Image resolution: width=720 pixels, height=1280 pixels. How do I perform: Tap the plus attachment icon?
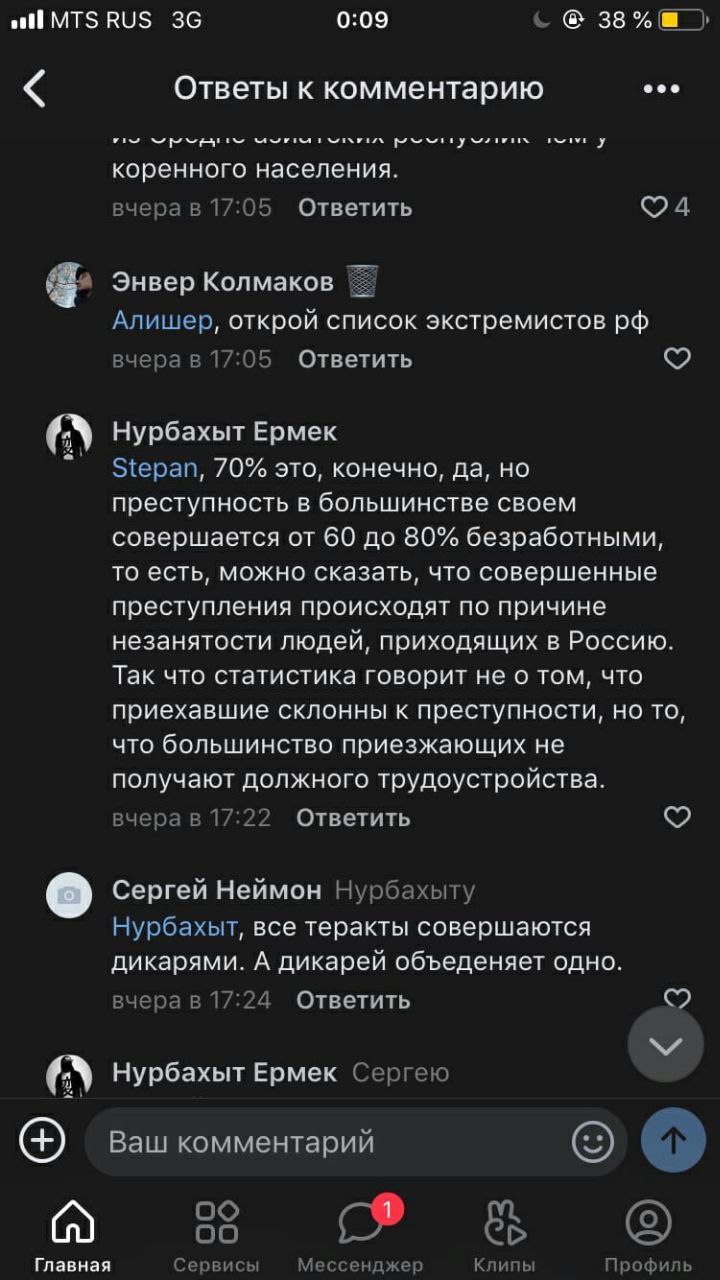point(43,1140)
